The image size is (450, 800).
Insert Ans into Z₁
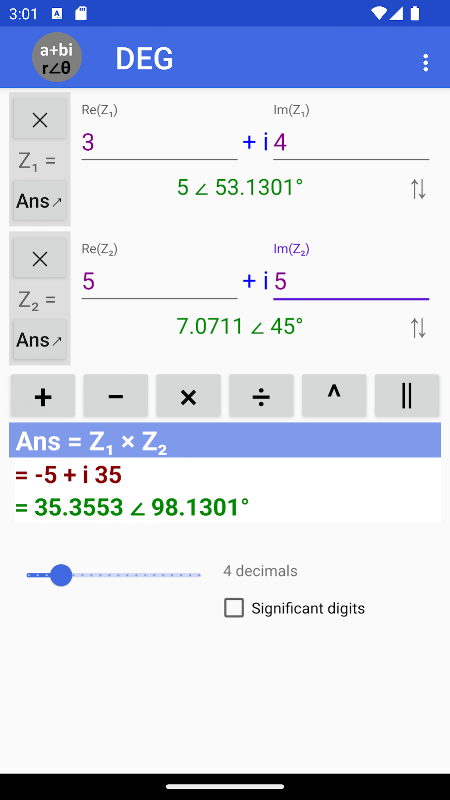coord(40,201)
